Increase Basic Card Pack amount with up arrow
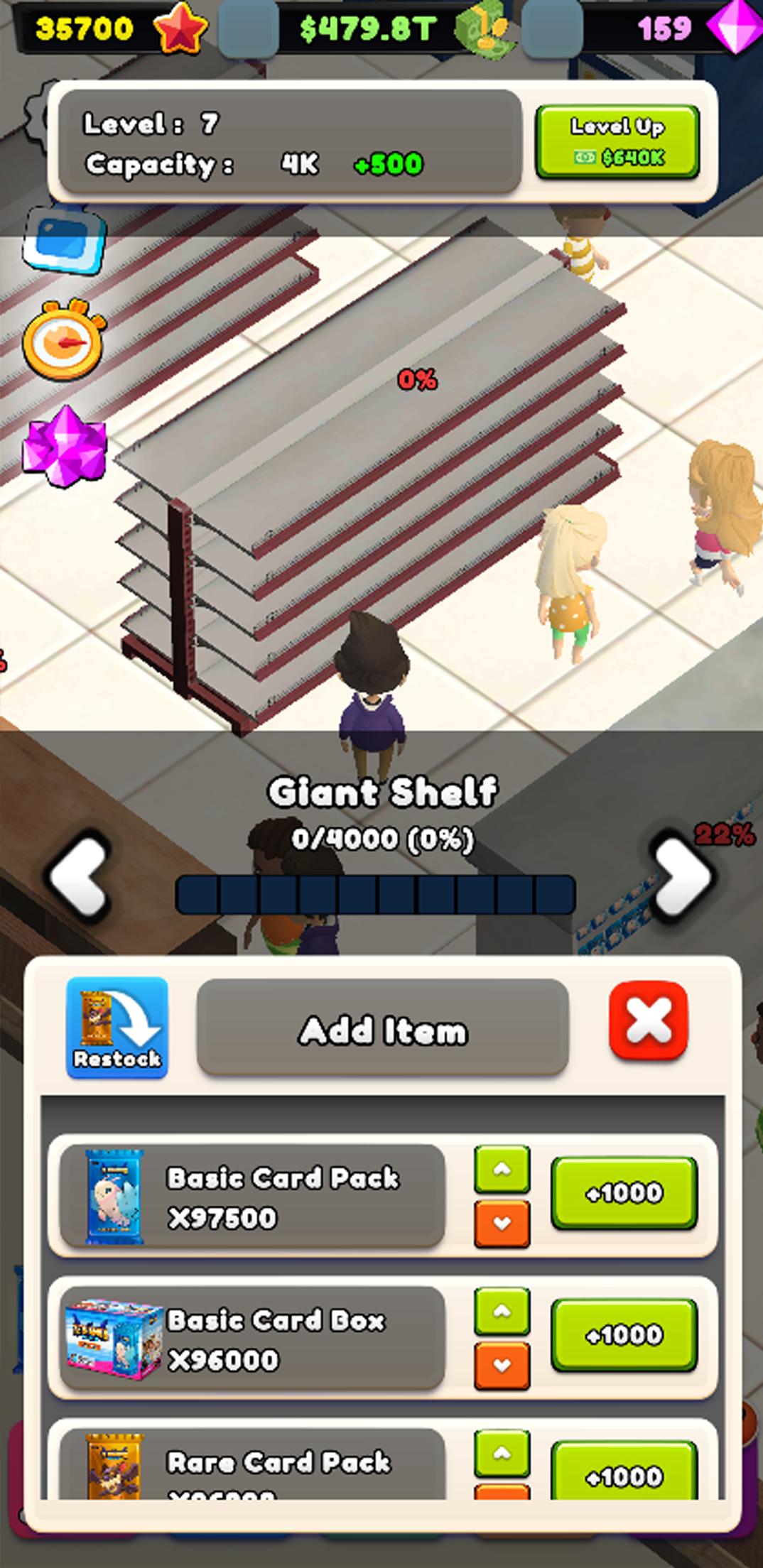763x1568 pixels. [502, 1169]
